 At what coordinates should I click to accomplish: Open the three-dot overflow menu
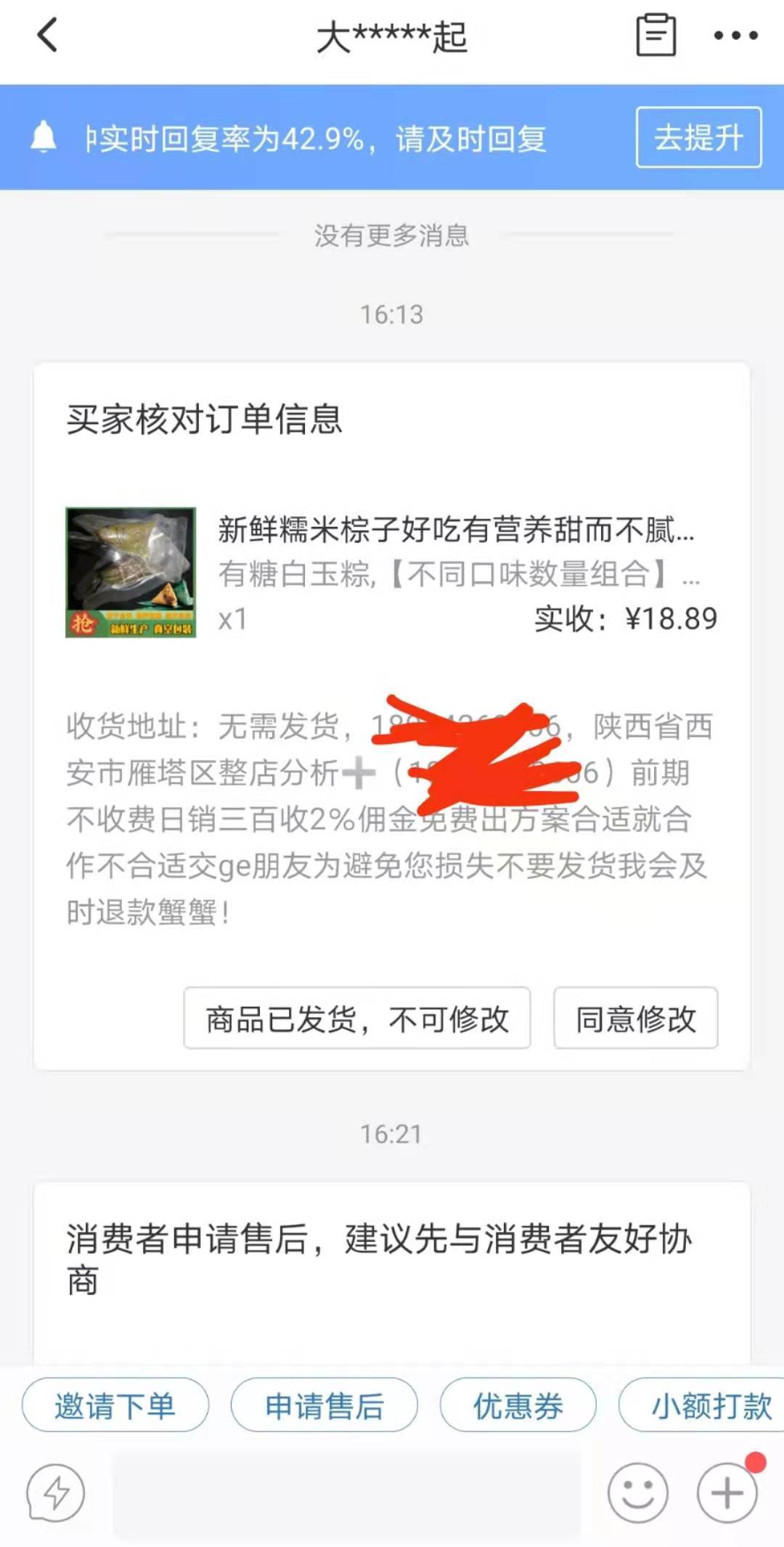click(x=735, y=36)
